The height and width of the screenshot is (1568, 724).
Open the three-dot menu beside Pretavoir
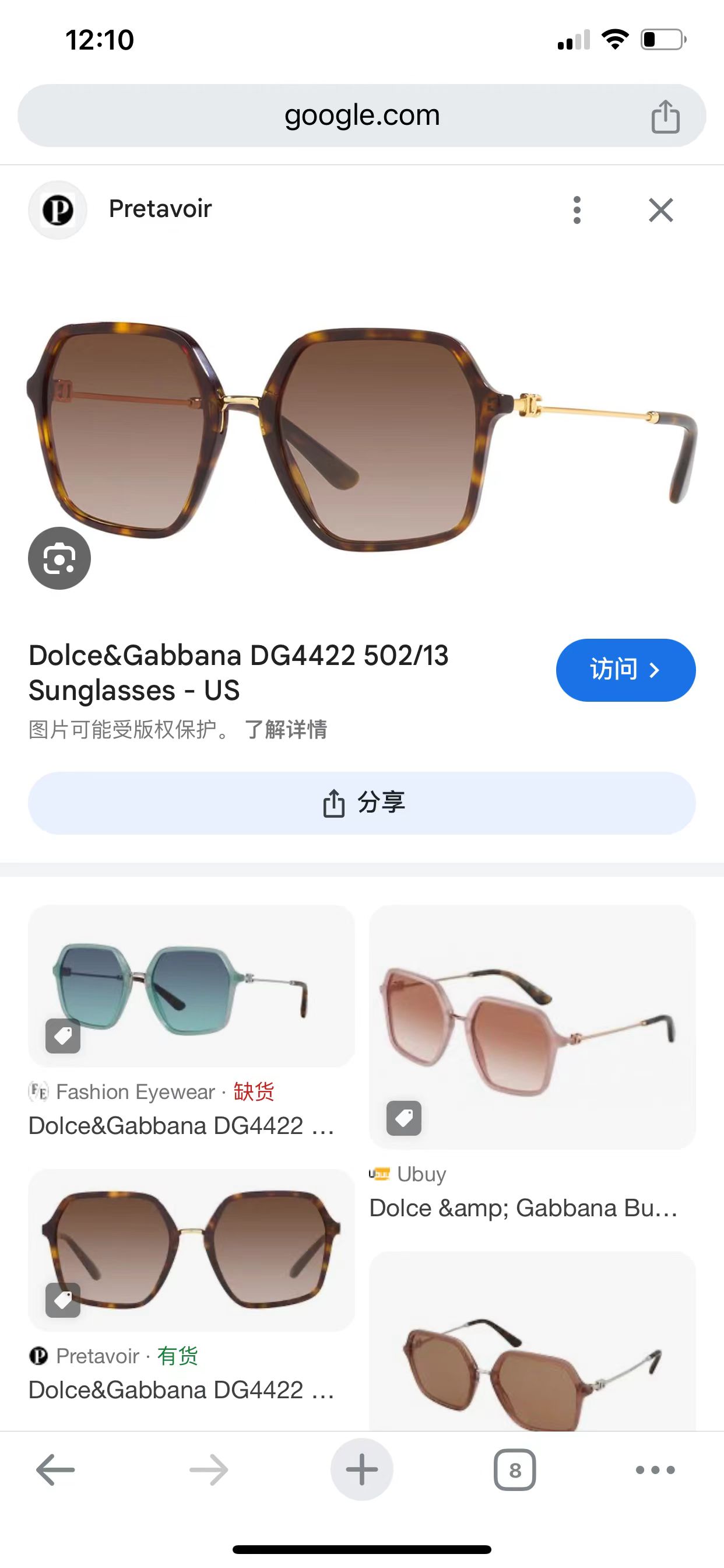click(x=577, y=210)
